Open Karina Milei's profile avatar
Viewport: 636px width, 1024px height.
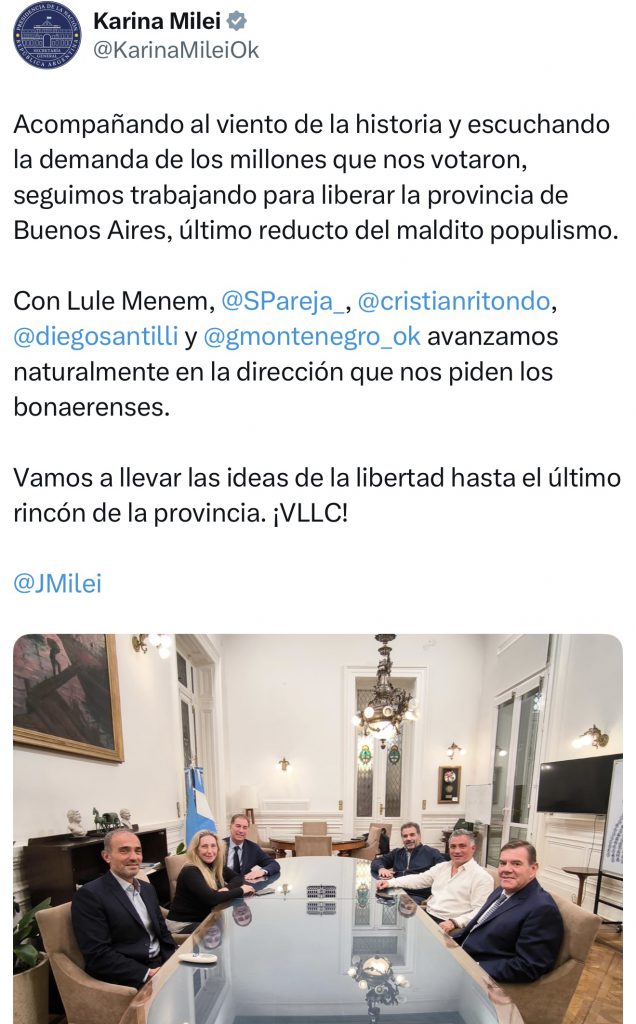coord(46,34)
